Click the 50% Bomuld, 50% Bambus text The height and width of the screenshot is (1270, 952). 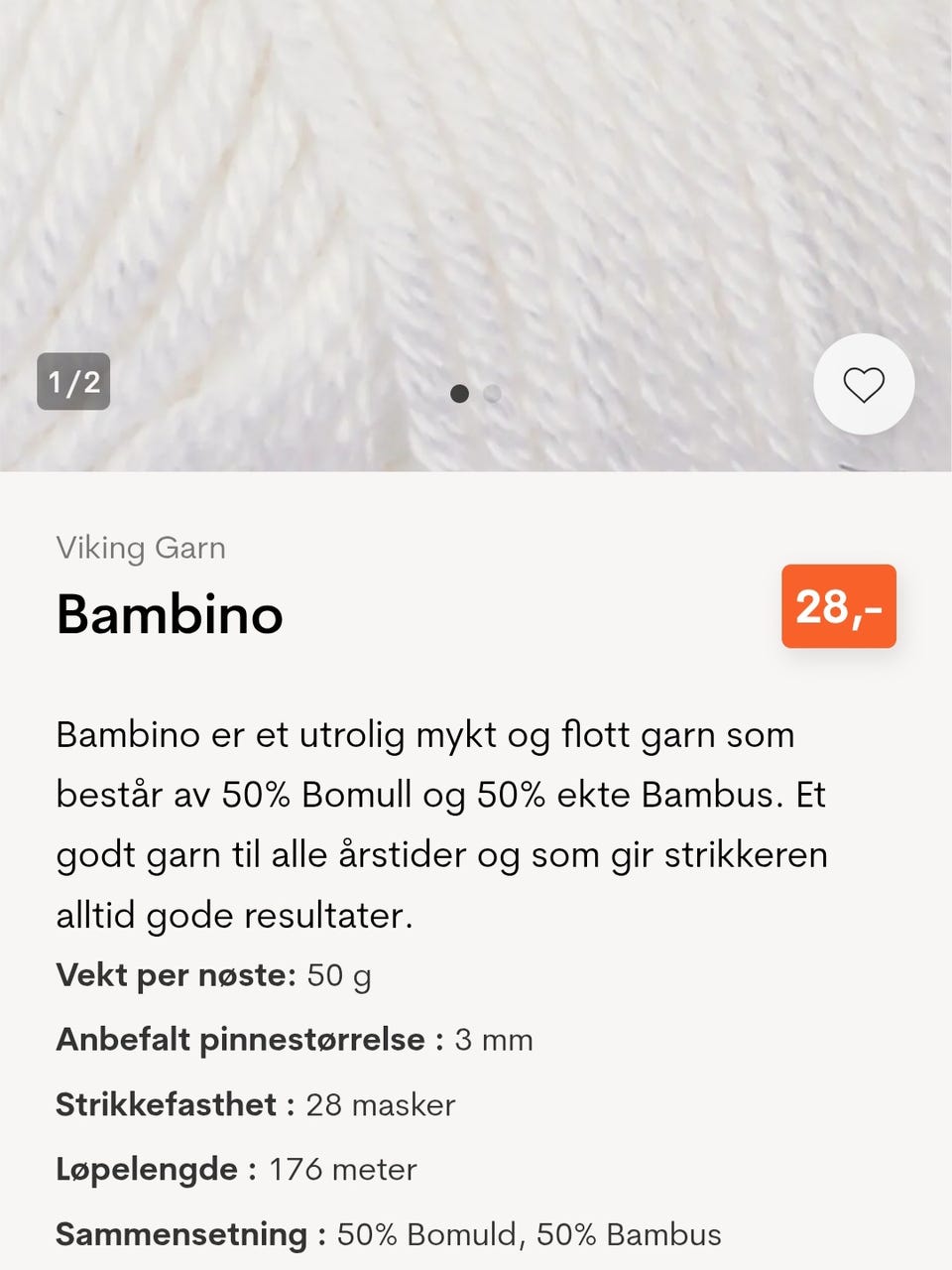[x=529, y=1234]
